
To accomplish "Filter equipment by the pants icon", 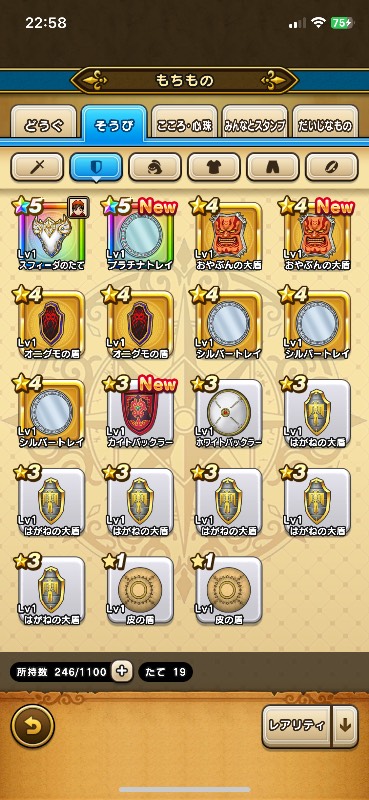I will coord(273,167).
